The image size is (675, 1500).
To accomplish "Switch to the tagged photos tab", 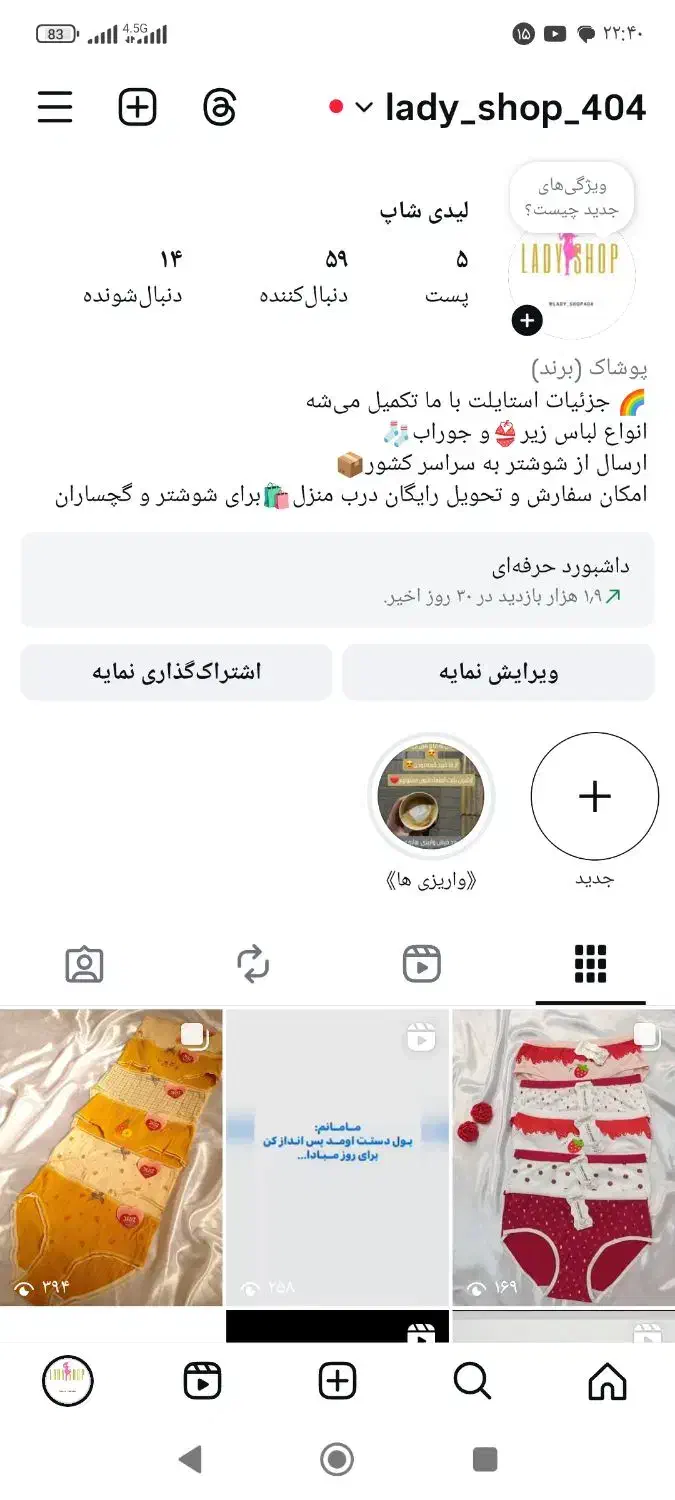I will coord(84,964).
